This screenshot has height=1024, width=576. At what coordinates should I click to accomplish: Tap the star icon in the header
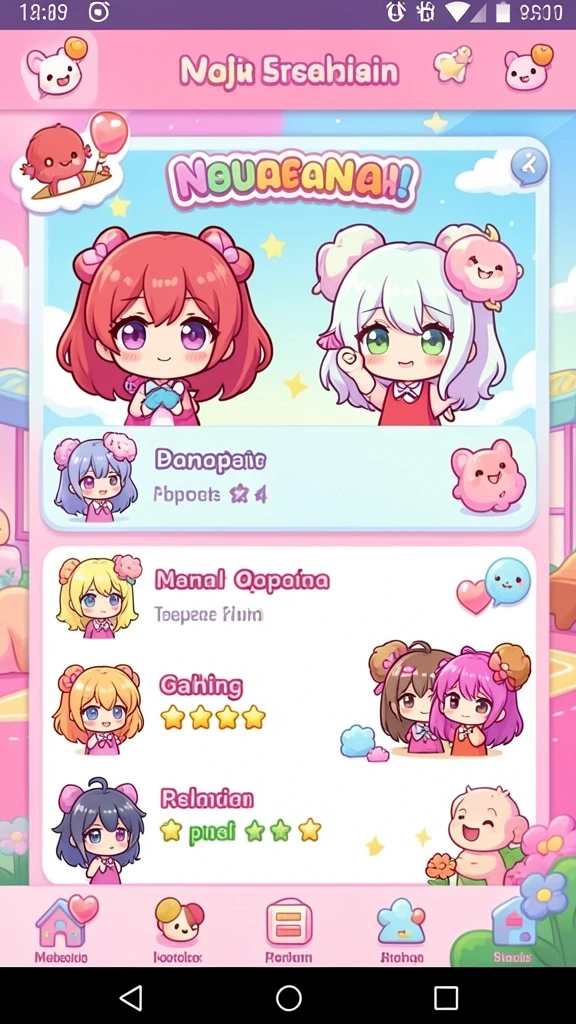pos(453,65)
